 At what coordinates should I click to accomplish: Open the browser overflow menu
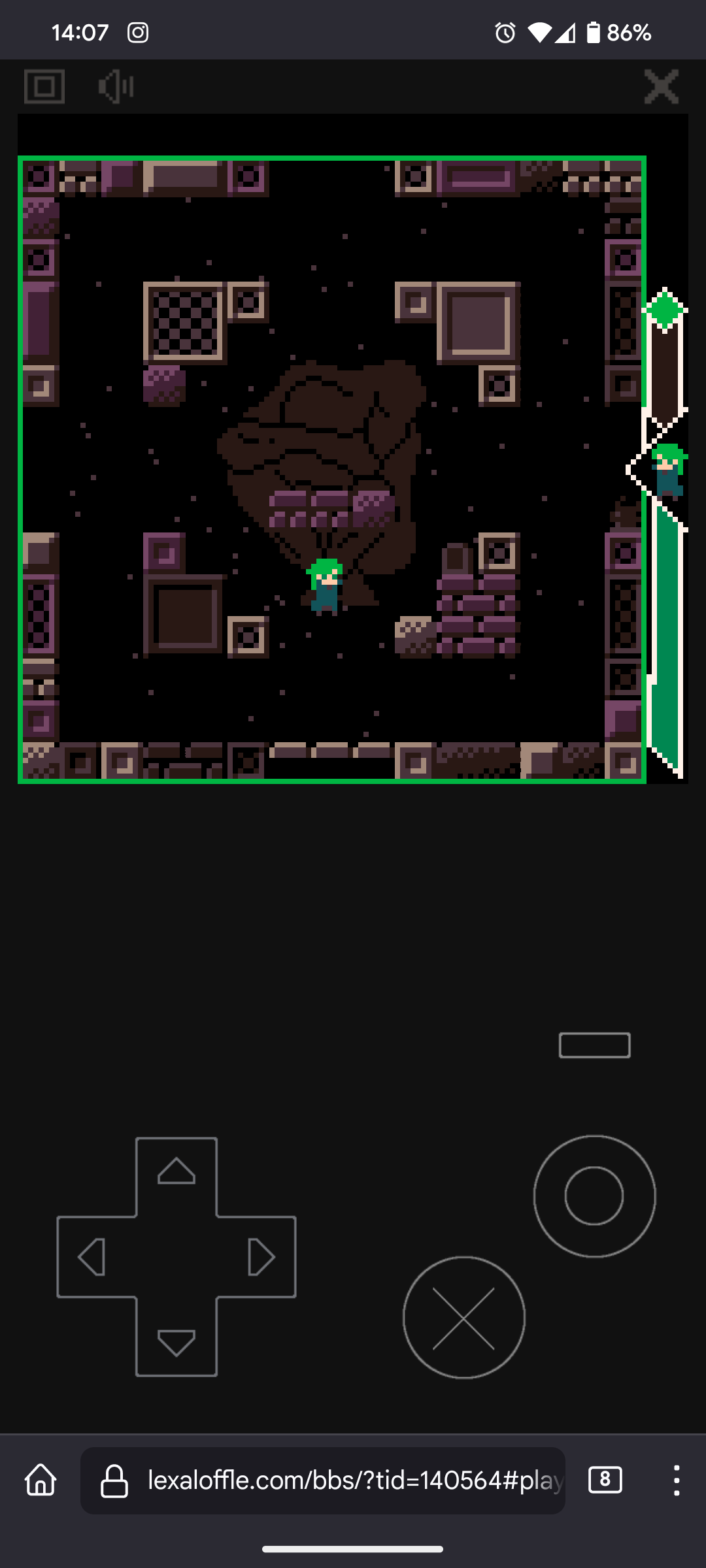coord(677,1480)
